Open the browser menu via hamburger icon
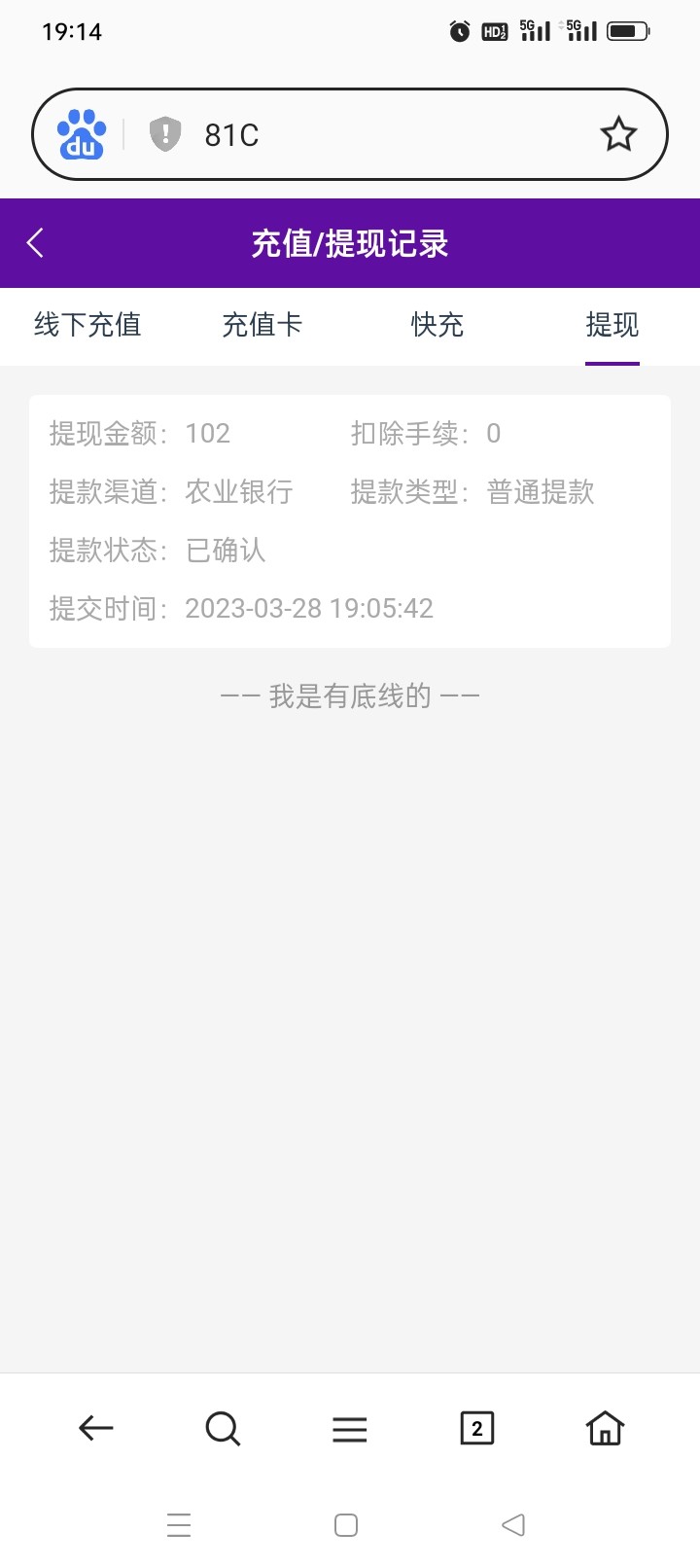 (x=350, y=1428)
